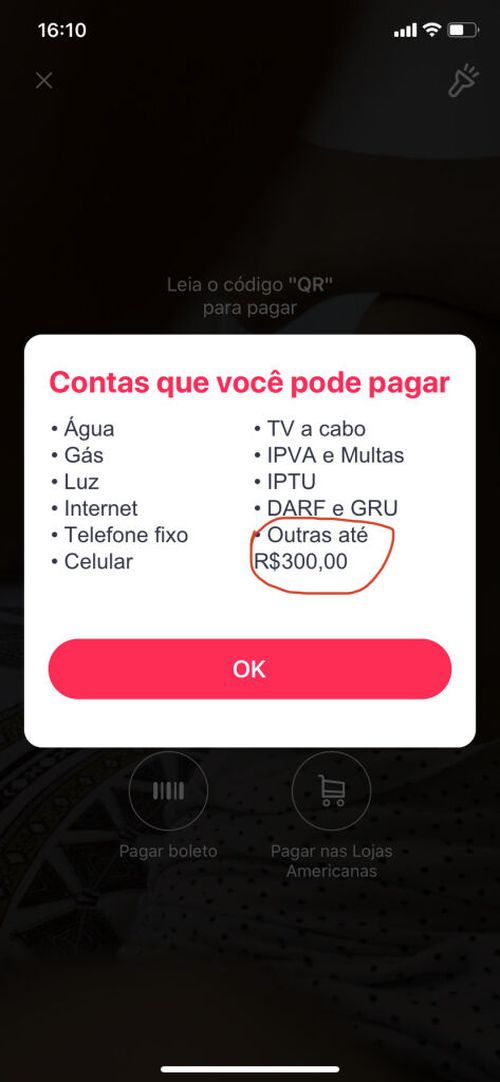This screenshot has width=500, height=1082.
Task: Confirm the dialog with the OK button
Action: pos(250,669)
